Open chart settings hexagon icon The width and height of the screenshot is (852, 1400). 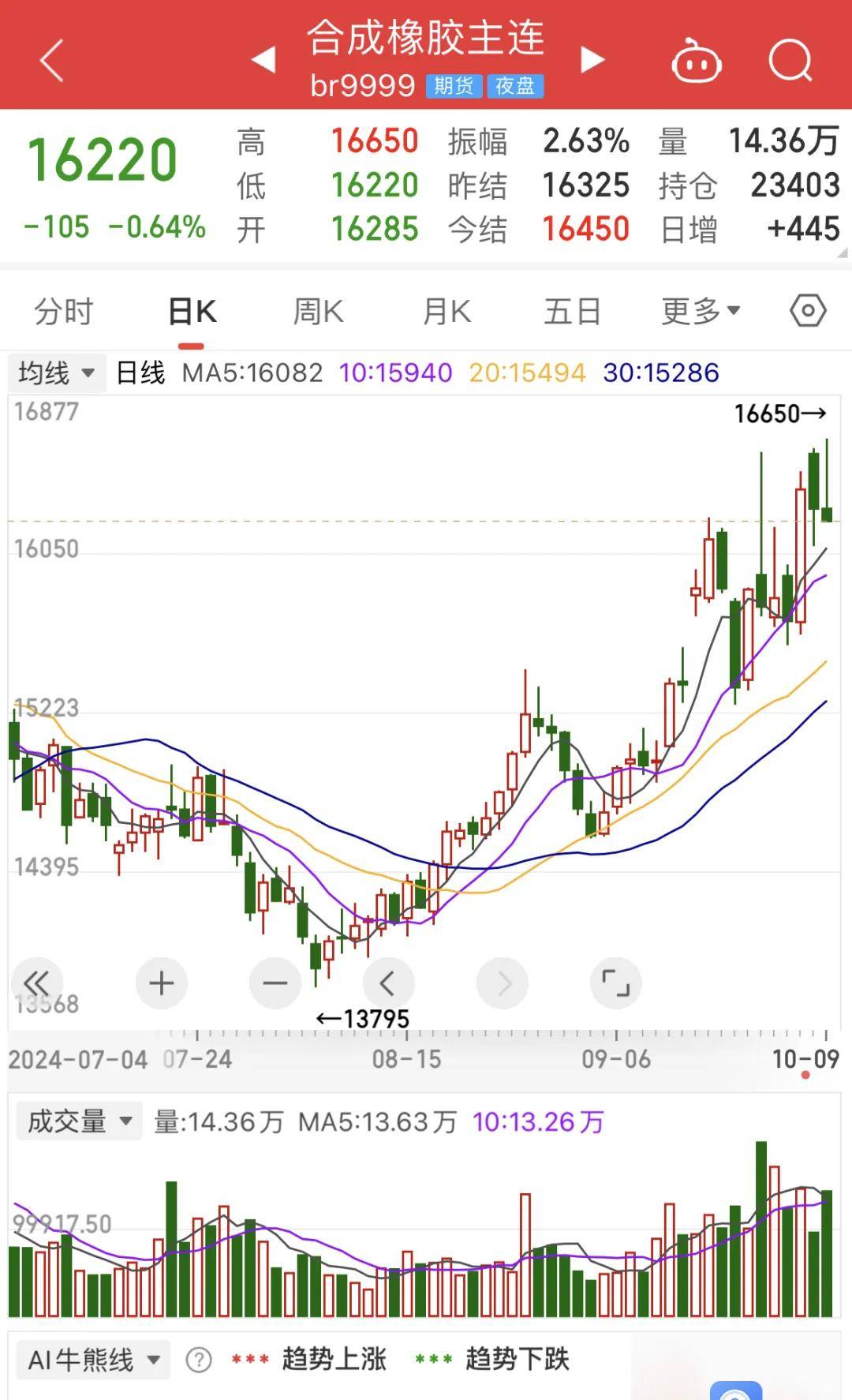pos(808,311)
